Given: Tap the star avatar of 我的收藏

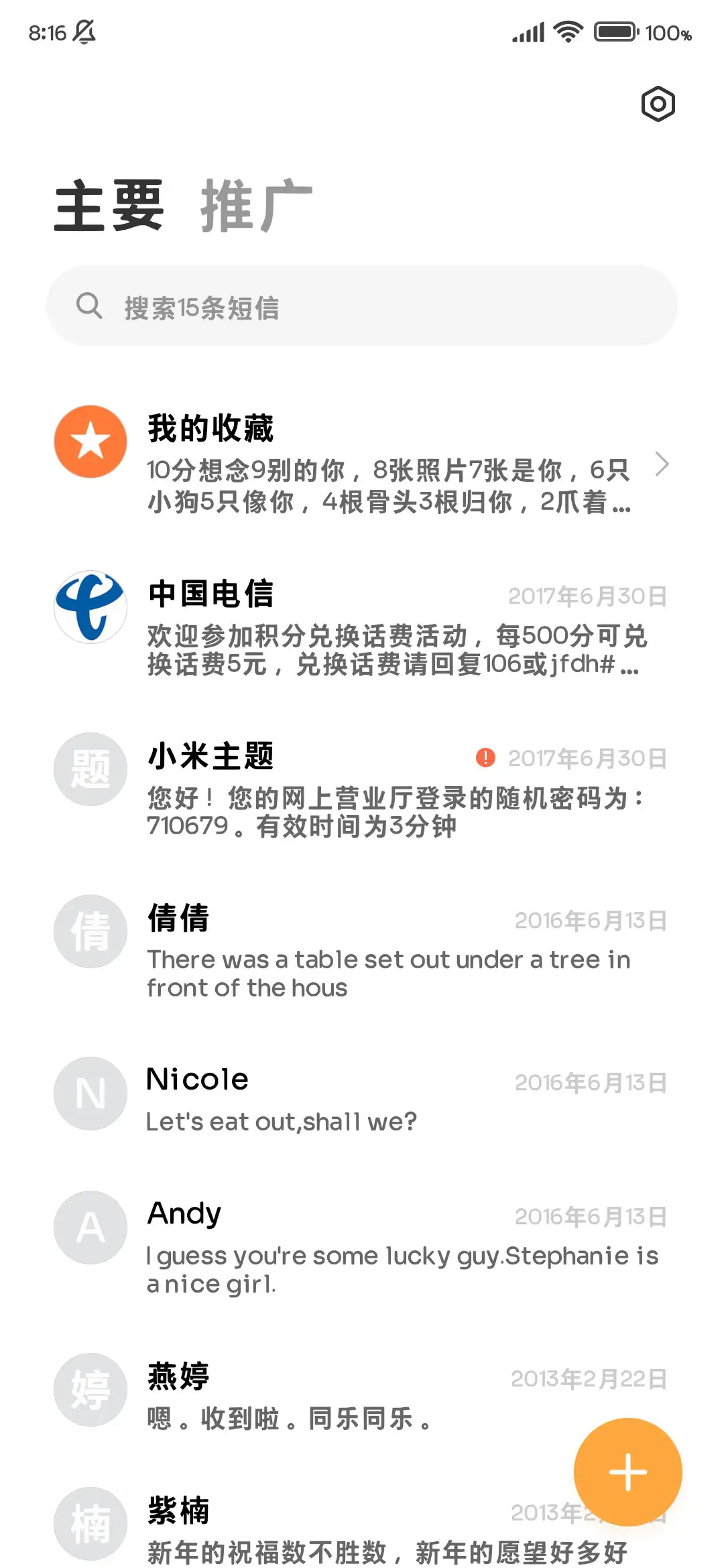Looking at the screenshot, I should click(90, 440).
